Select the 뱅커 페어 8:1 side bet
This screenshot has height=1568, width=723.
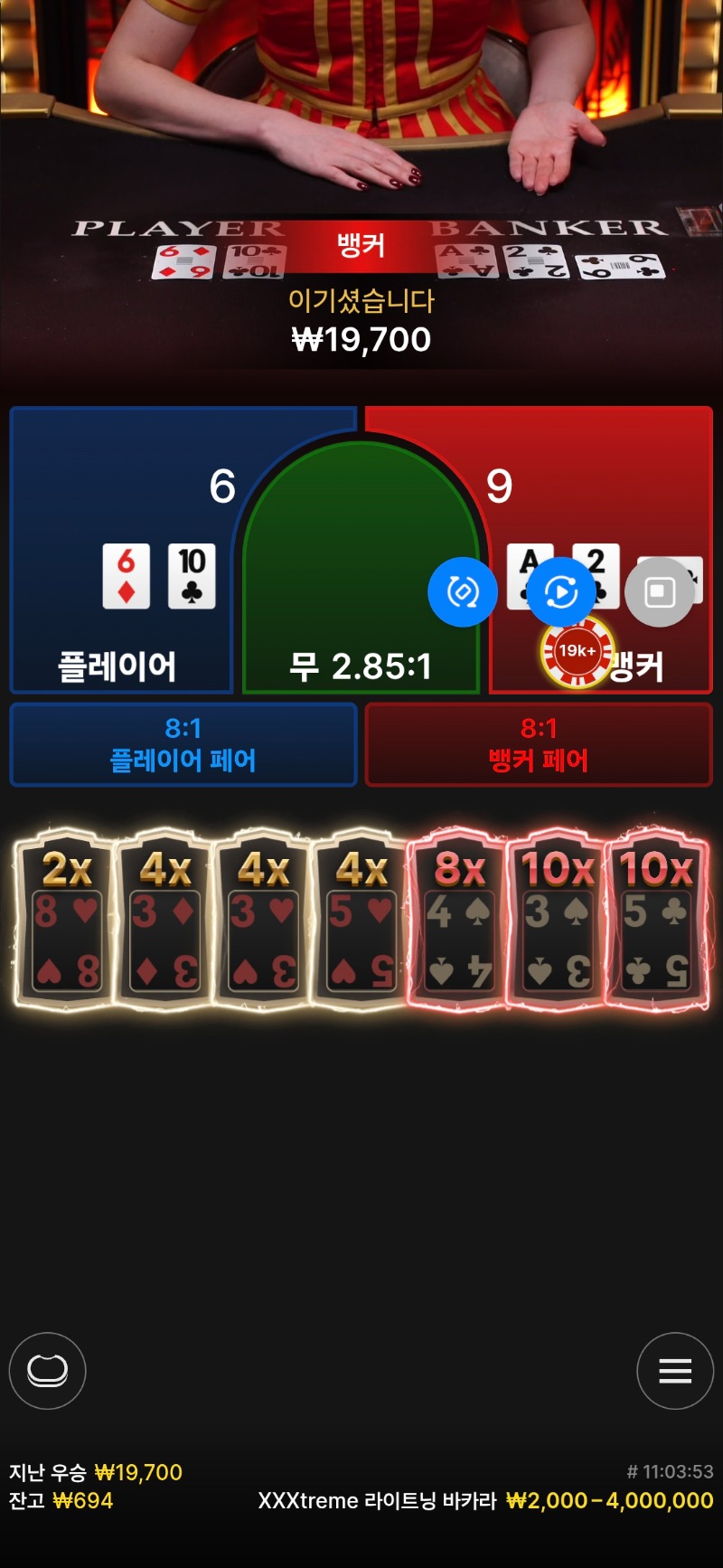(x=539, y=744)
